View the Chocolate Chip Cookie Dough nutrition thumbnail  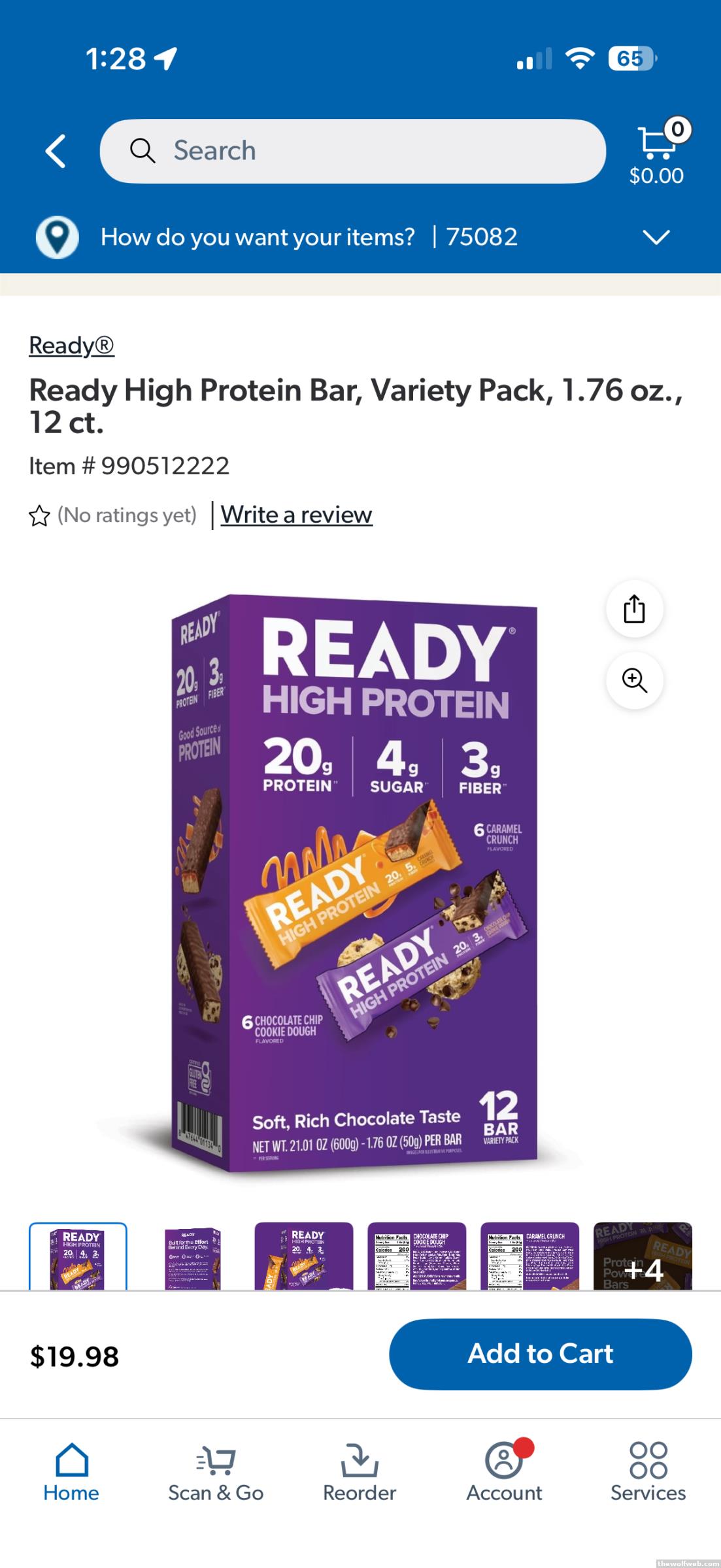click(x=417, y=1256)
